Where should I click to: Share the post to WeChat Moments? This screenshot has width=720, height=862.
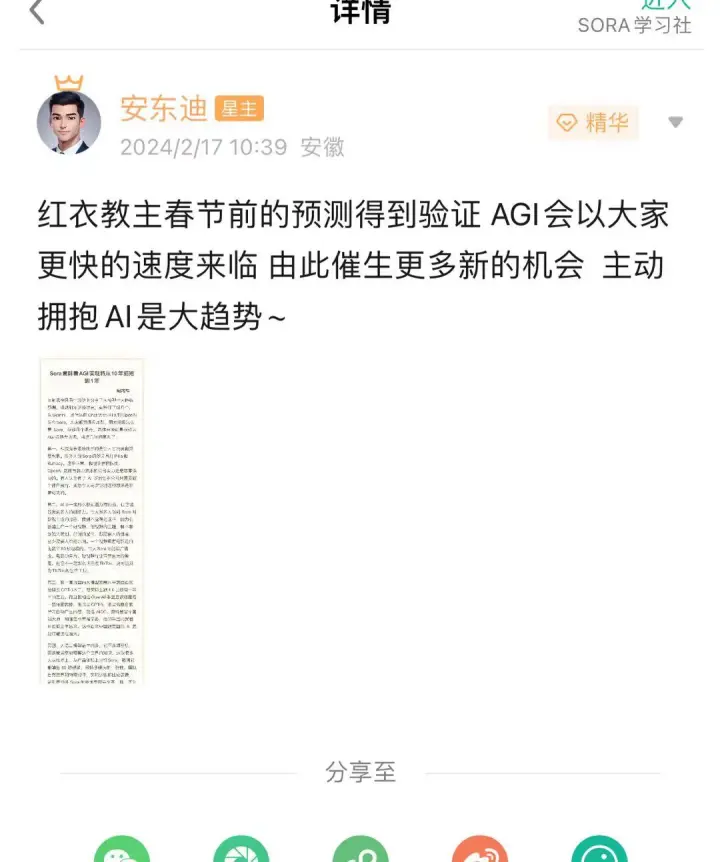241,852
